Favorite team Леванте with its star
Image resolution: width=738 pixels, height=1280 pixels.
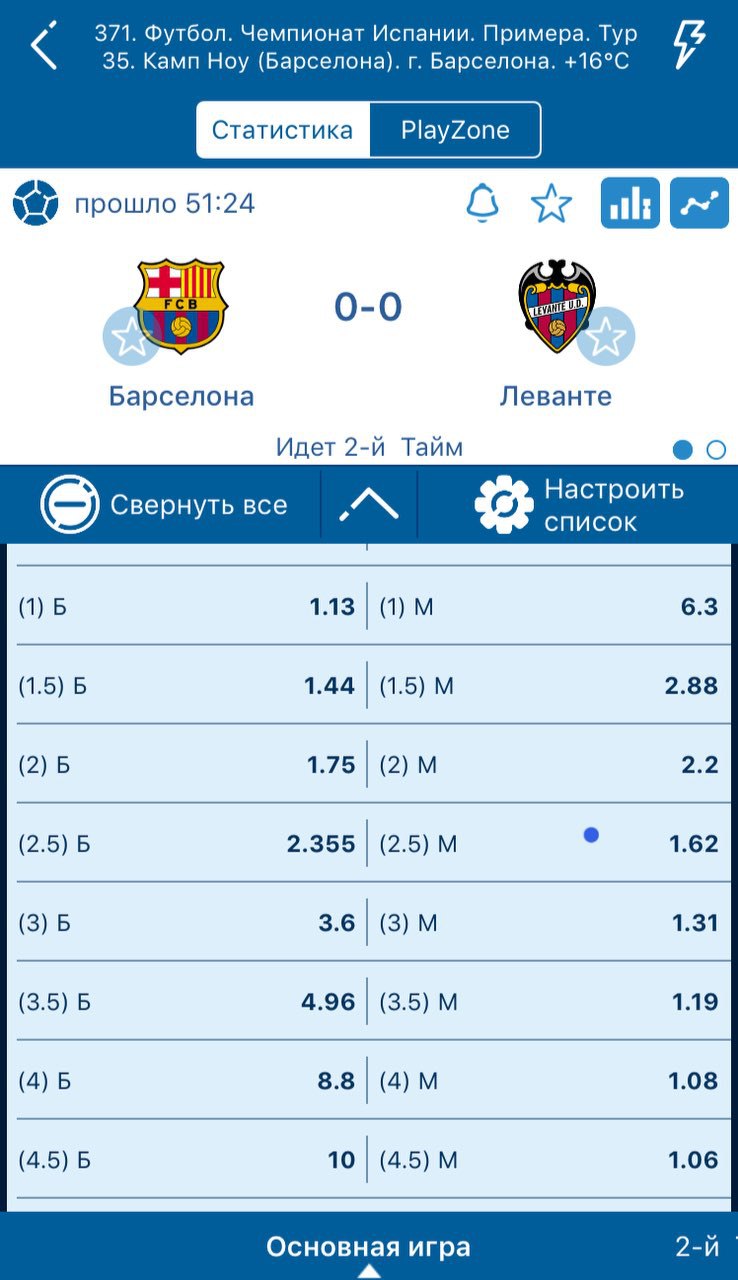point(605,338)
